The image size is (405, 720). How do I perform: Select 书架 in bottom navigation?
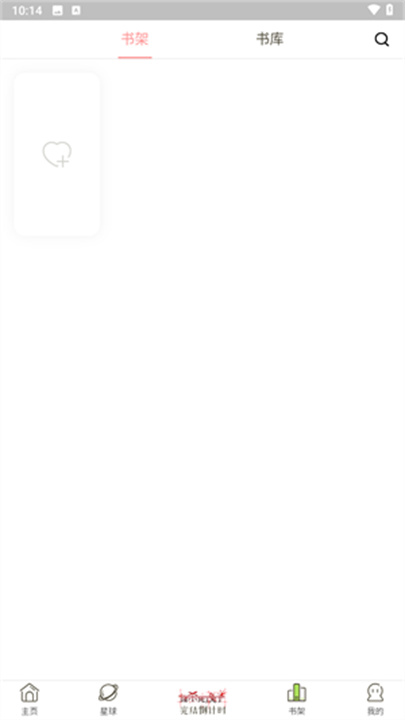click(297, 699)
